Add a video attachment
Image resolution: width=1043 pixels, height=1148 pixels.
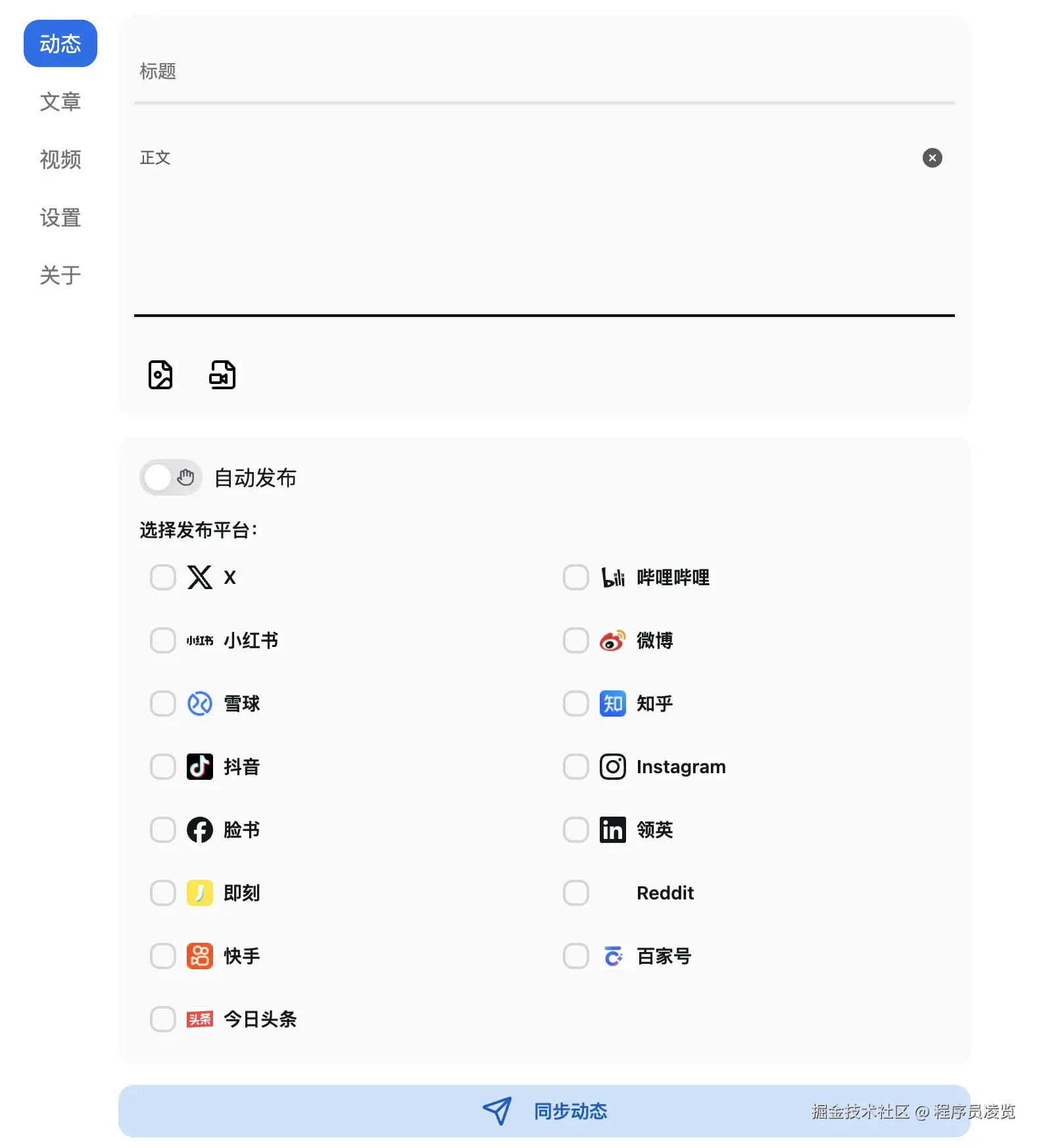pyautogui.click(x=222, y=375)
